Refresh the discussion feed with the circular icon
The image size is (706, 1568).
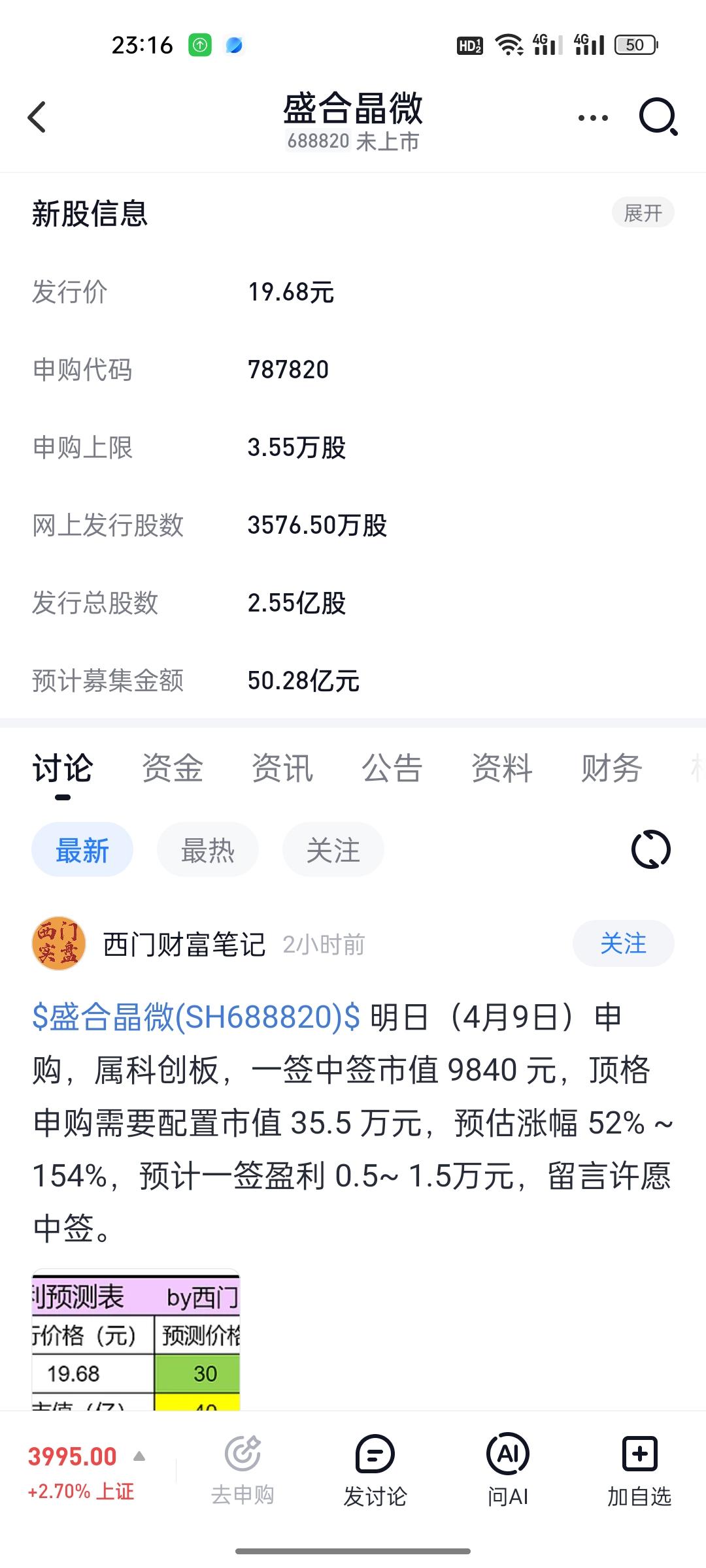pos(650,849)
